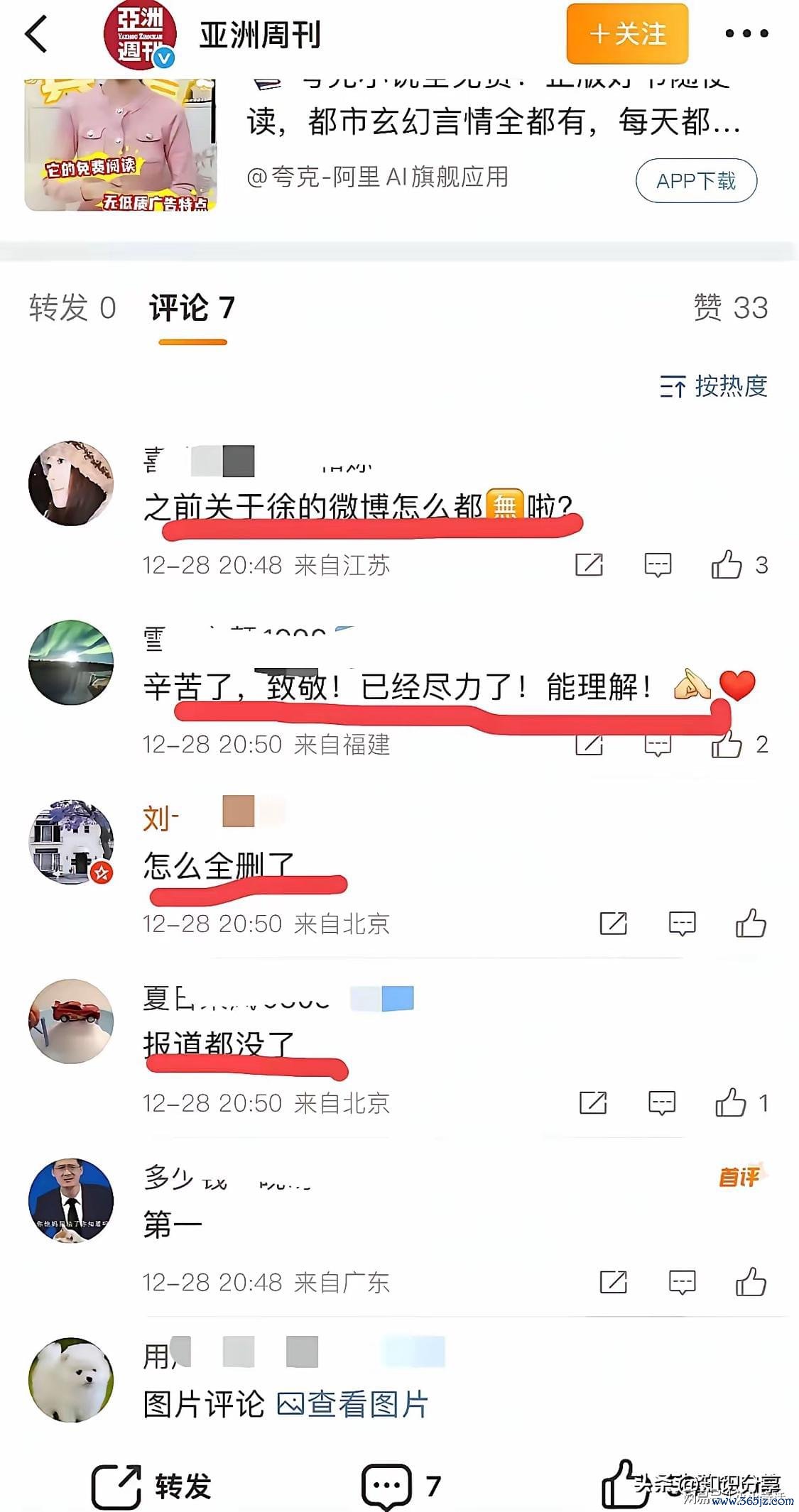The image size is (799, 1512).
Task: Like the comment 第一
Action: (751, 1282)
